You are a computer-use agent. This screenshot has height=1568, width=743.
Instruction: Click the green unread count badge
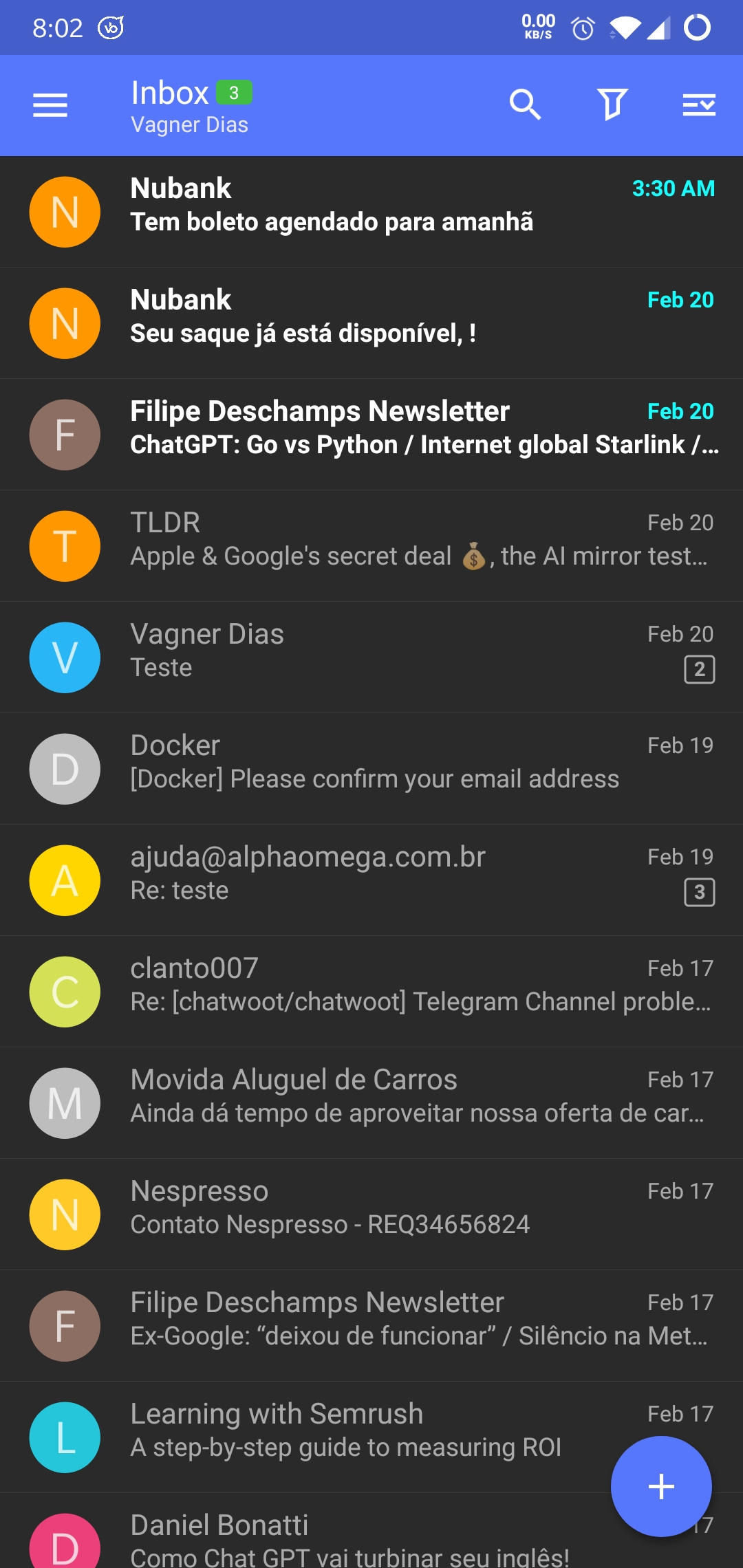[x=233, y=90]
